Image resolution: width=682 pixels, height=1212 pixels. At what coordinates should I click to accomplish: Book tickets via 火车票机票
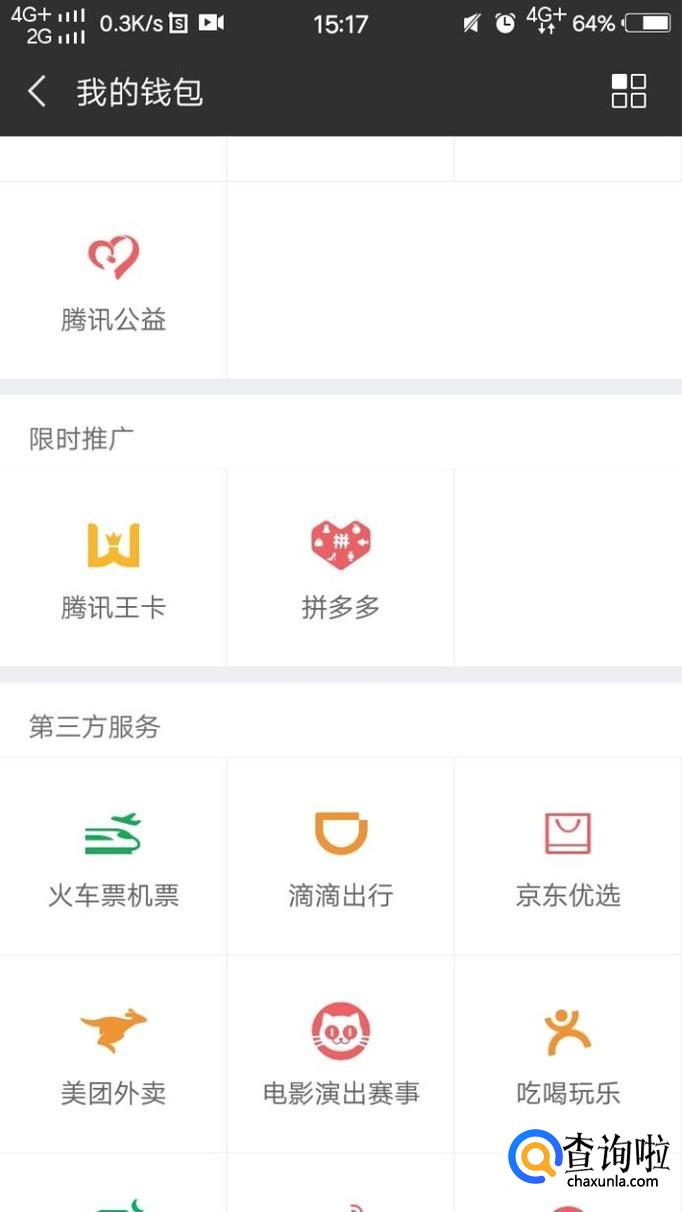pos(113,857)
